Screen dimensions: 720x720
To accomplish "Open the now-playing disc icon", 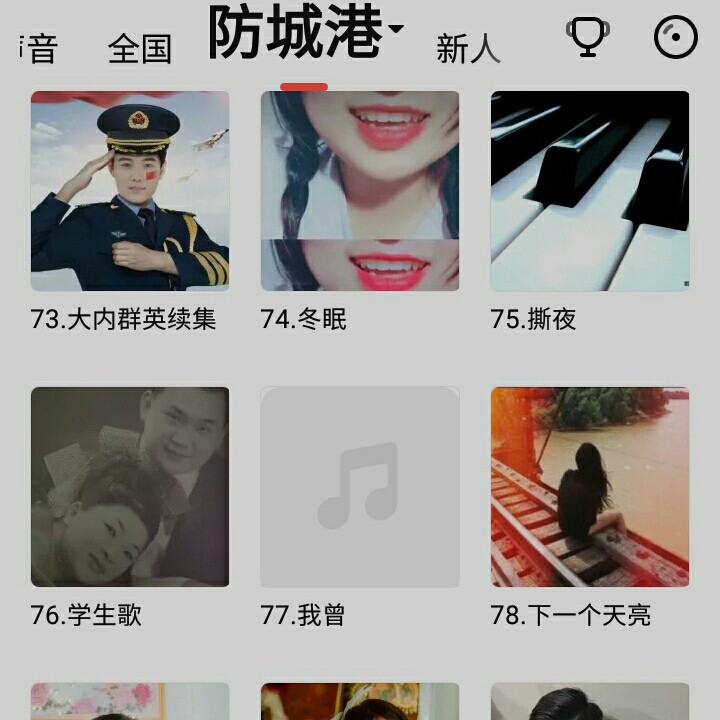I will (x=676, y=38).
